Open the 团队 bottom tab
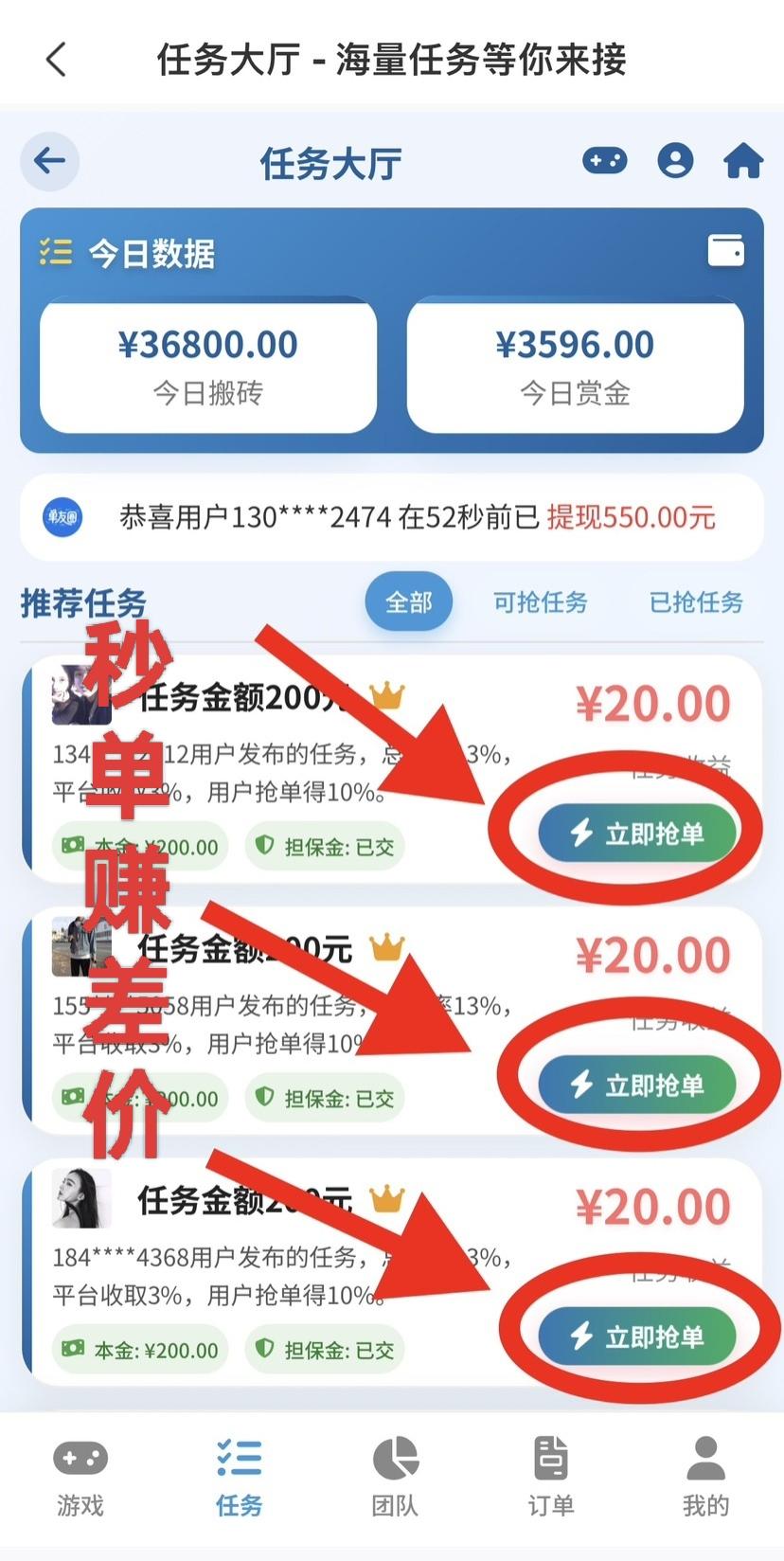Image resolution: width=784 pixels, height=1561 pixels. [395, 1478]
